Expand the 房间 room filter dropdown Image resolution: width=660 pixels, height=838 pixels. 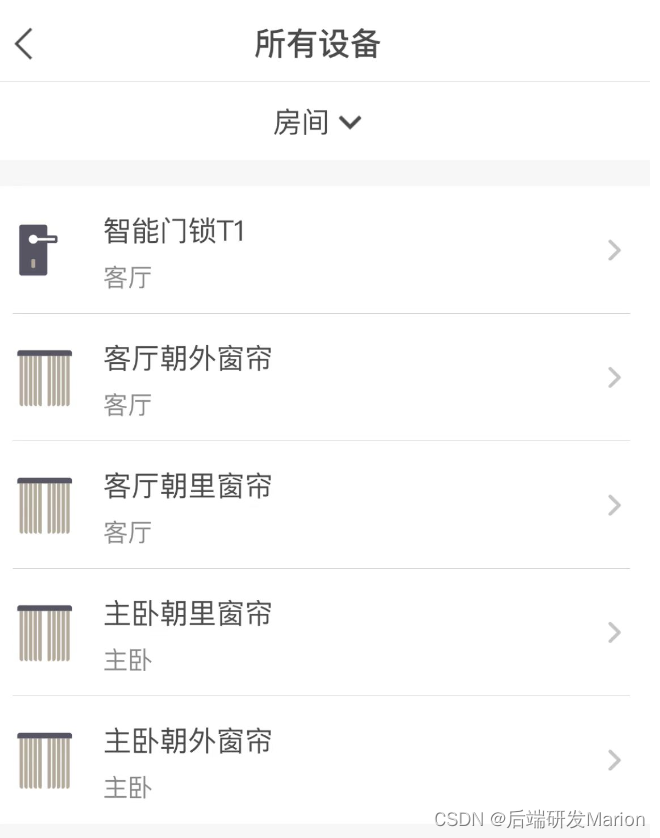[x=317, y=122]
